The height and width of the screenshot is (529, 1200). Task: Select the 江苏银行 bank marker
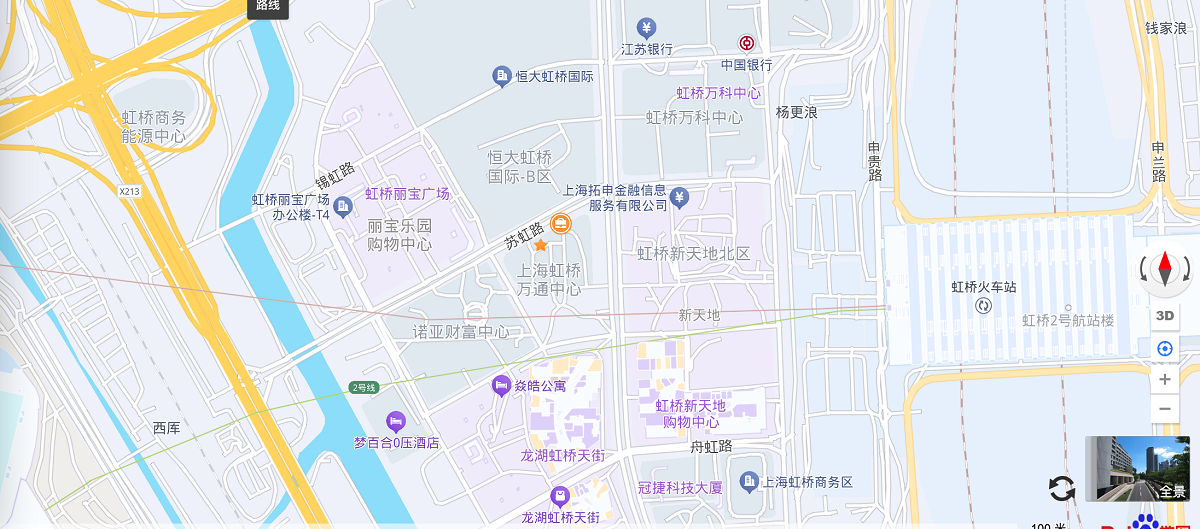pyautogui.click(x=647, y=28)
